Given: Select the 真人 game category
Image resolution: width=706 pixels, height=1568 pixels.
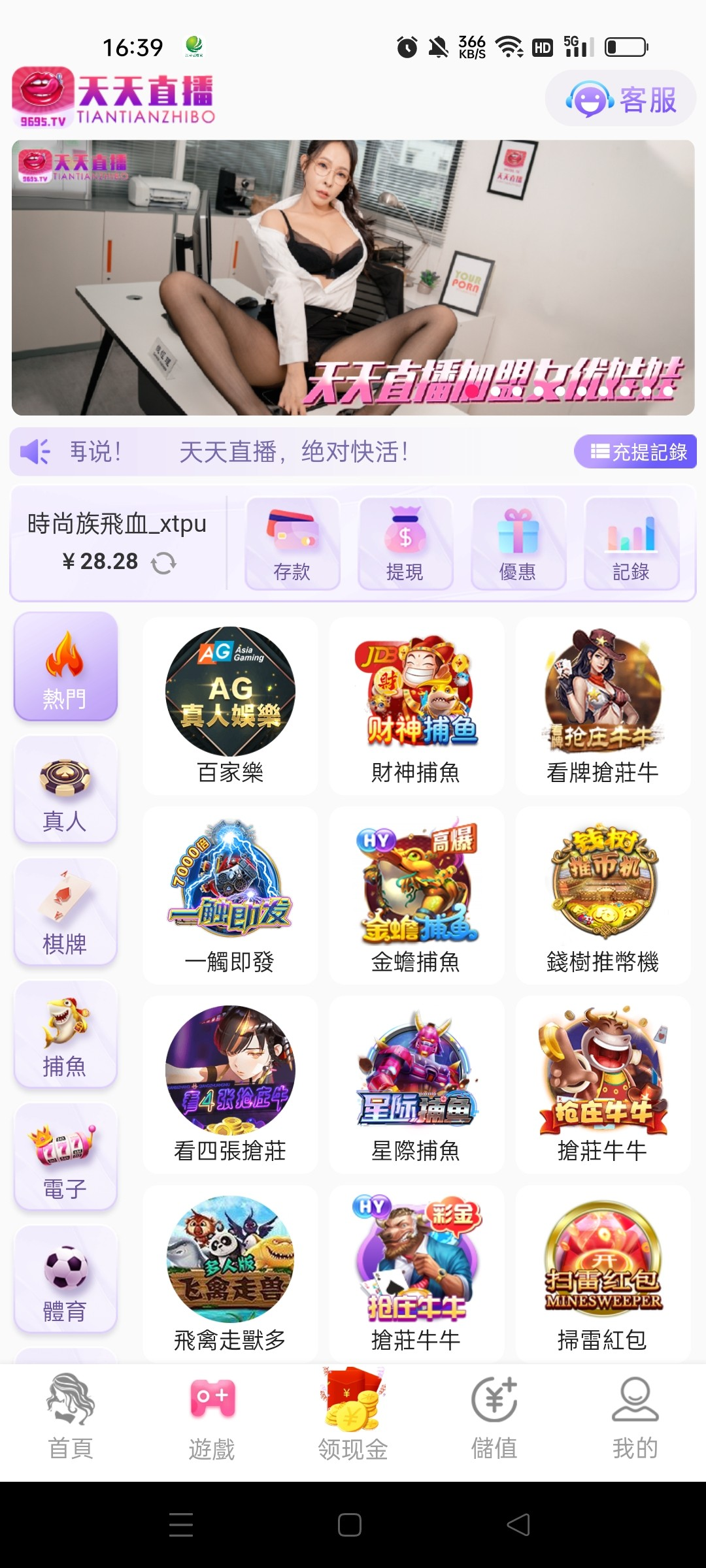Looking at the screenshot, I should pyautogui.click(x=65, y=789).
